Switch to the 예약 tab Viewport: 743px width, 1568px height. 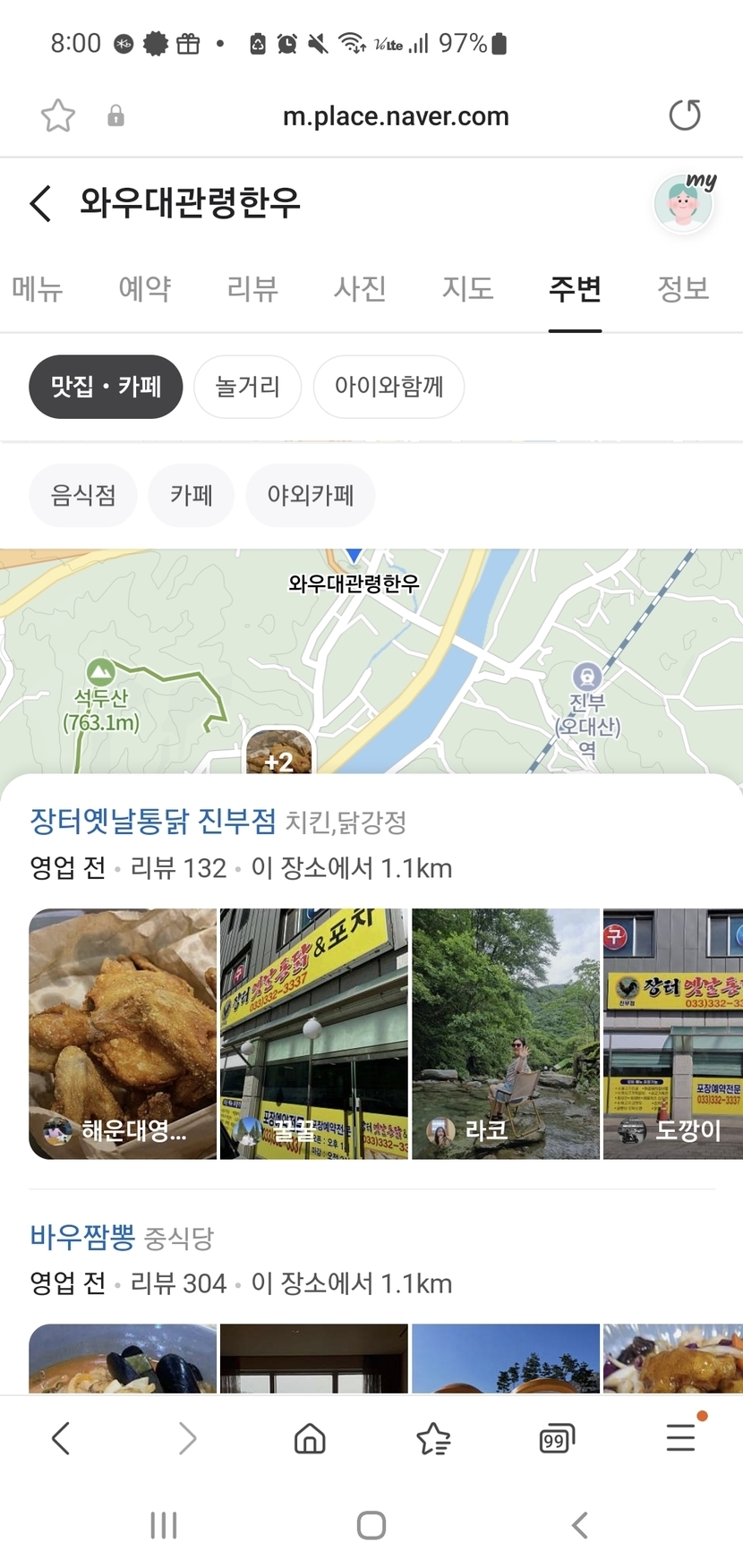[145, 288]
